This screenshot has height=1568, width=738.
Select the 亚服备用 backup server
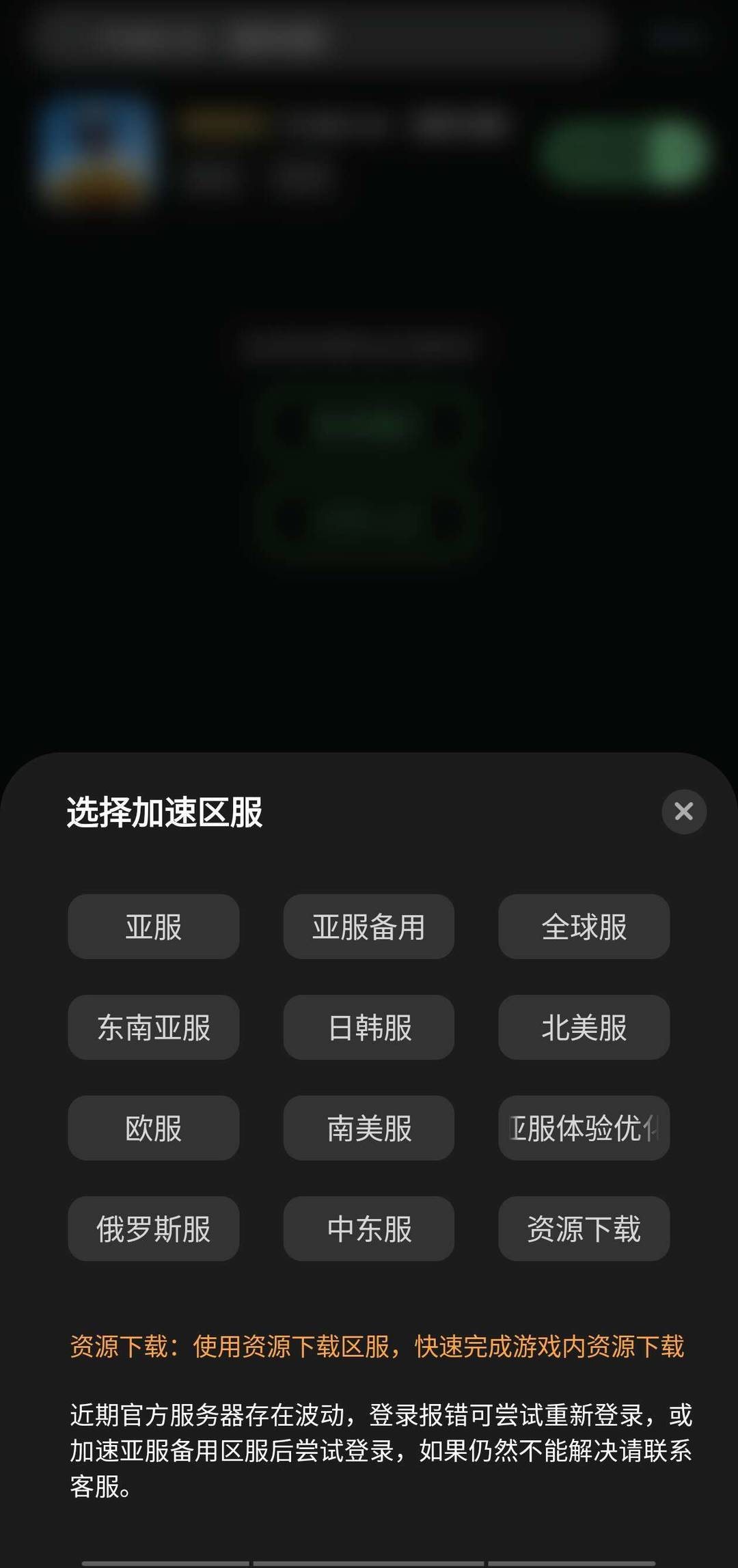point(368,926)
